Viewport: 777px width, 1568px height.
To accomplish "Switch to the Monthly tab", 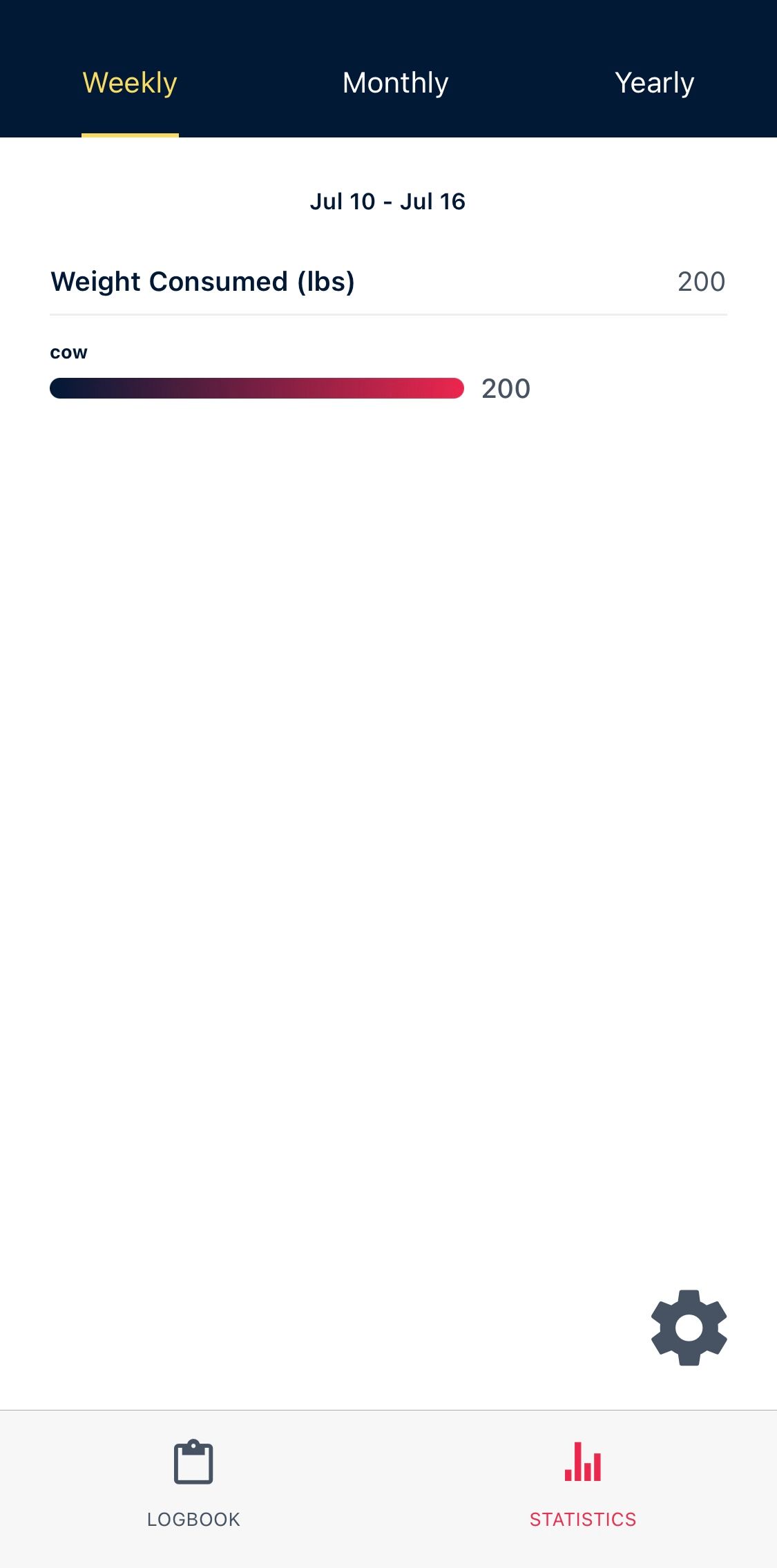I will 395,83.
